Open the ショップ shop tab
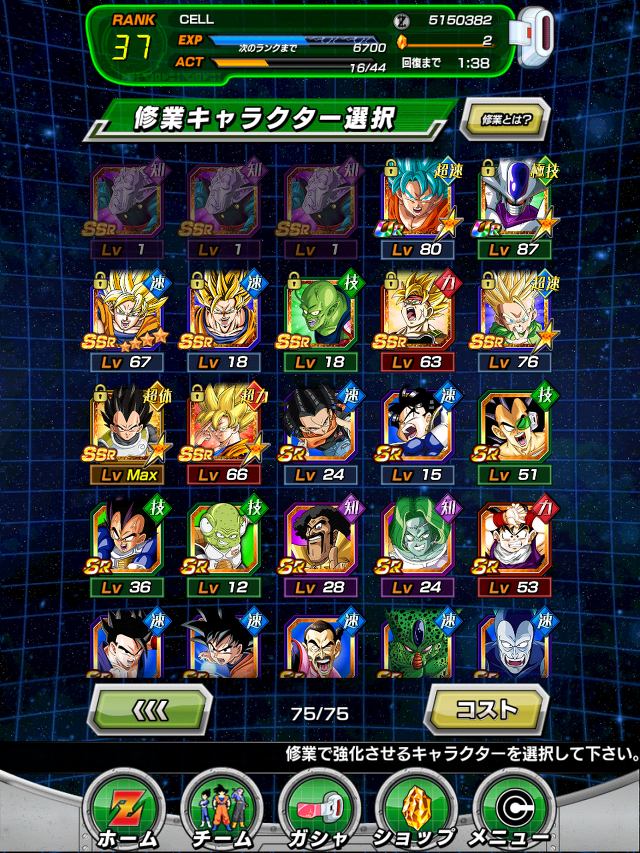Viewport: 640px width, 853px height. tap(415, 808)
